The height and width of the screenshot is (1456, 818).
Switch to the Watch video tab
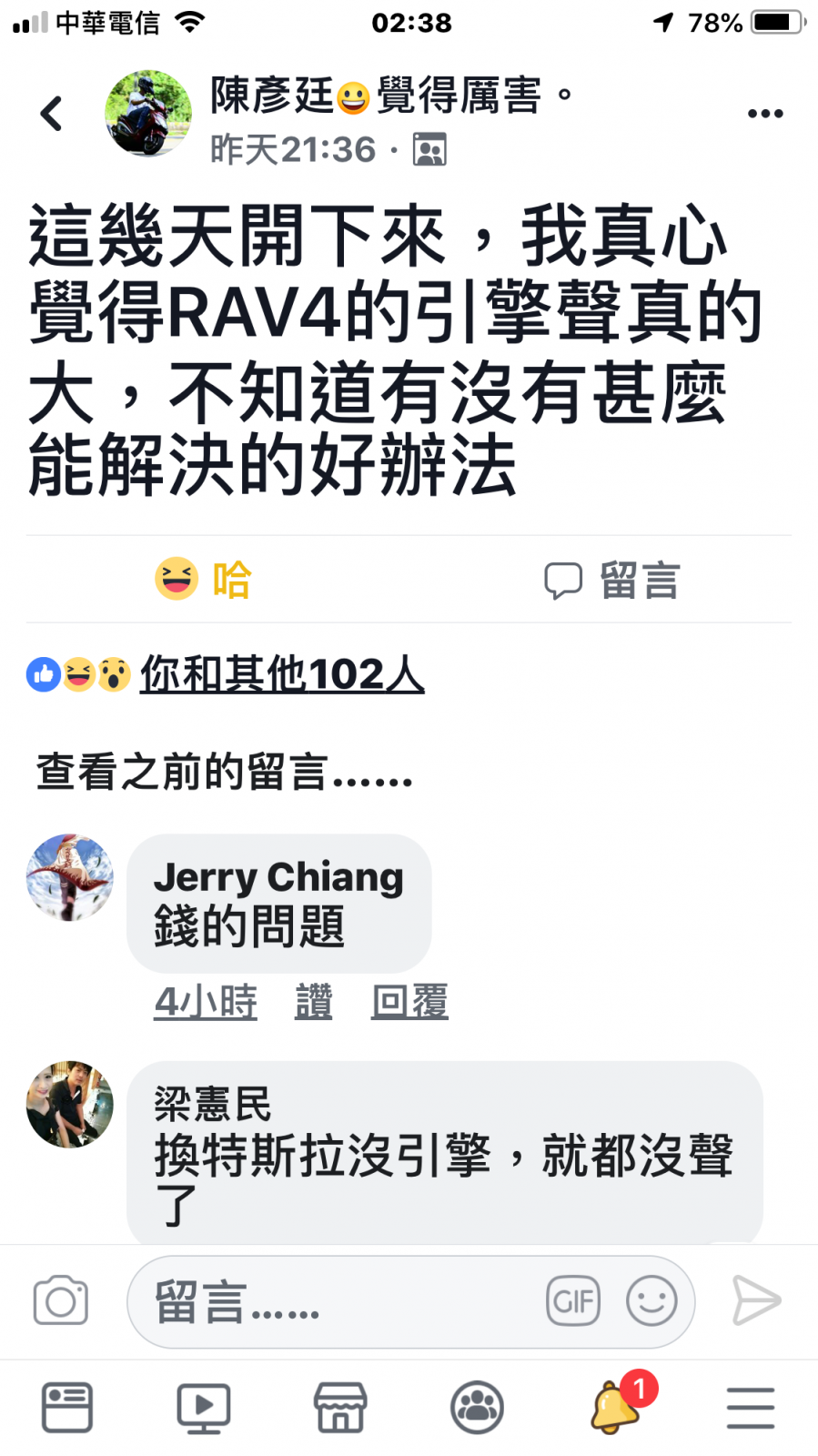point(204,1407)
